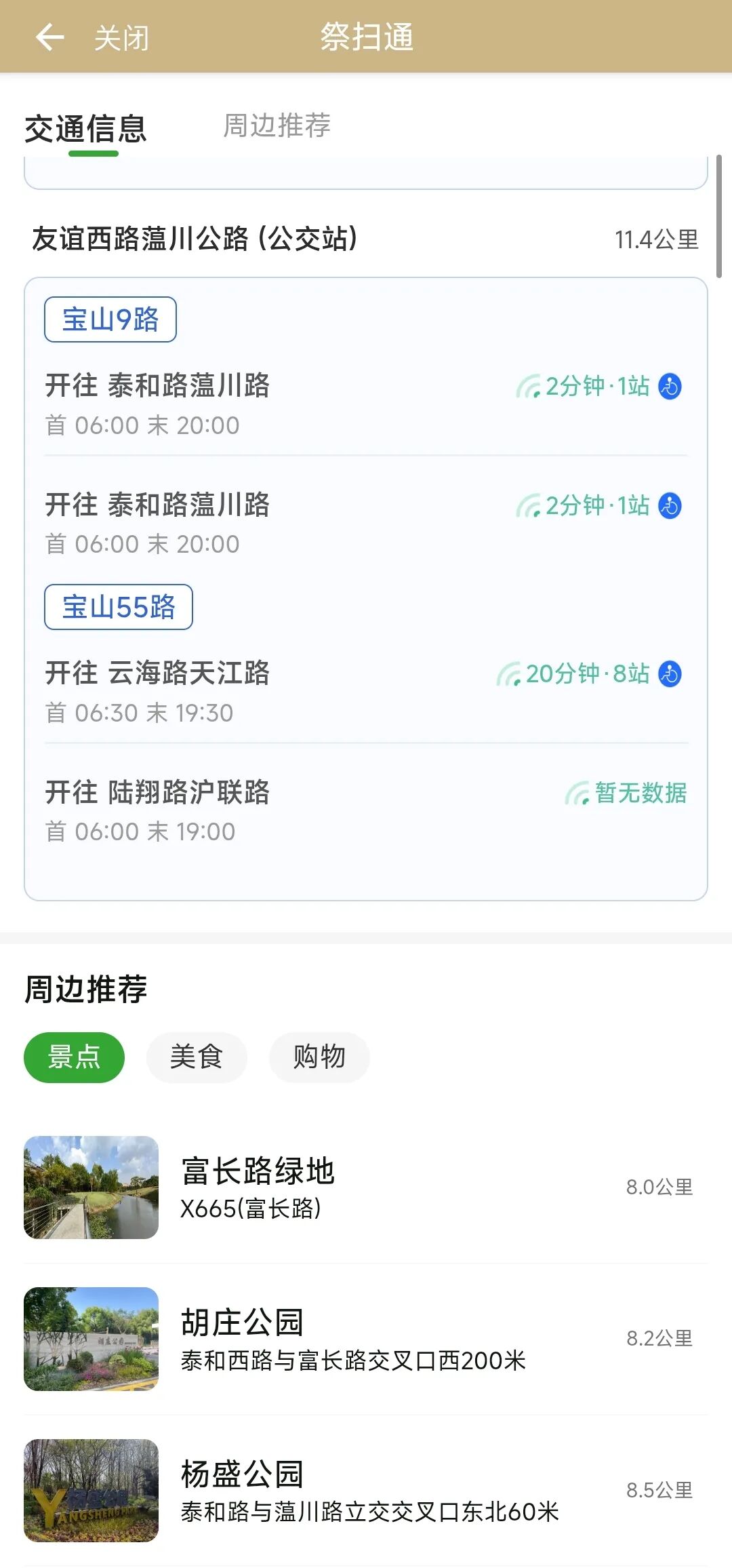Filter recommendations by 美食
This screenshot has width=732, height=1568.
tap(197, 1057)
